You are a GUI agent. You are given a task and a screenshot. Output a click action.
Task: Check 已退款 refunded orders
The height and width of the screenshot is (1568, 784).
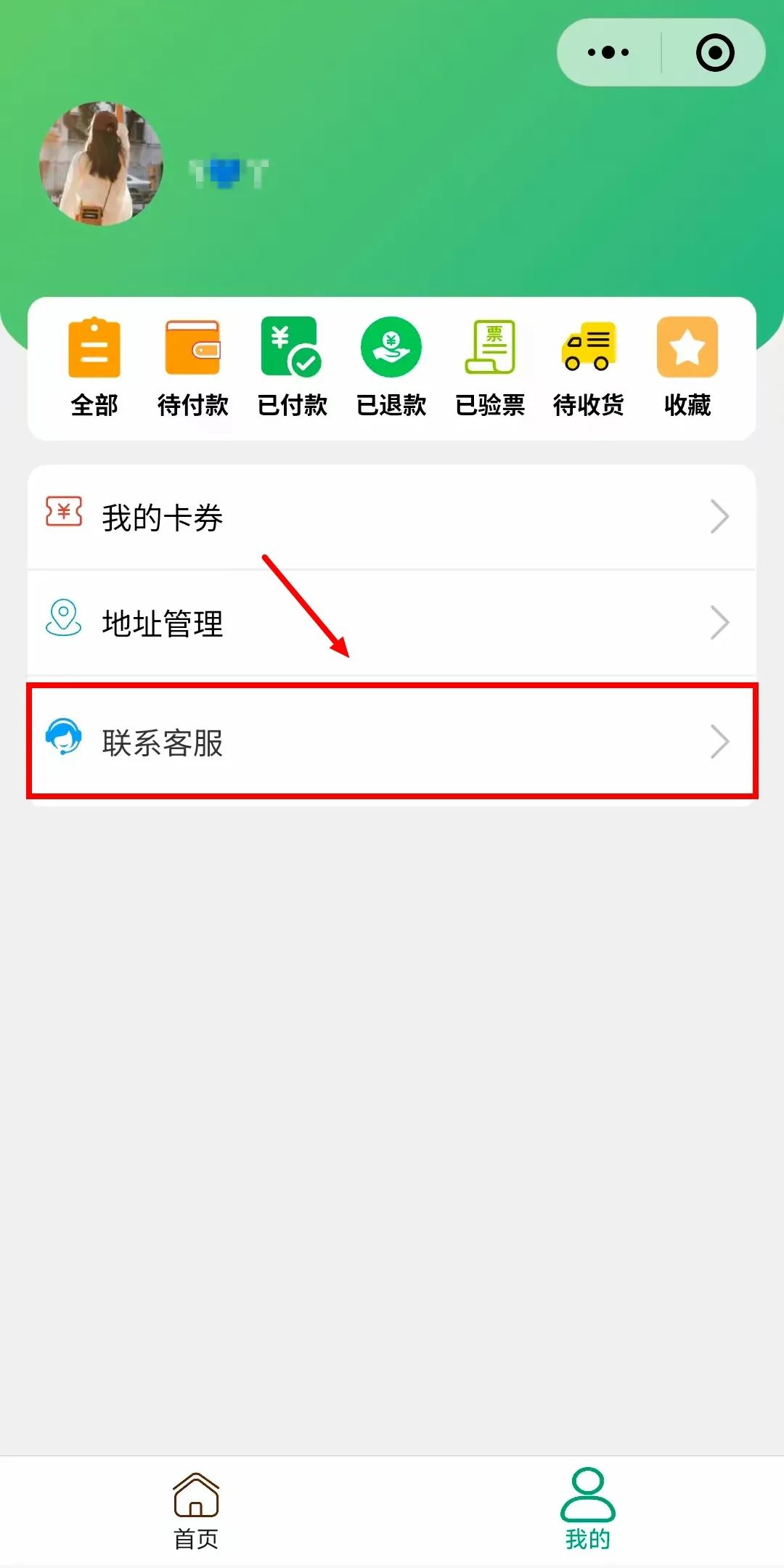(391, 367)
